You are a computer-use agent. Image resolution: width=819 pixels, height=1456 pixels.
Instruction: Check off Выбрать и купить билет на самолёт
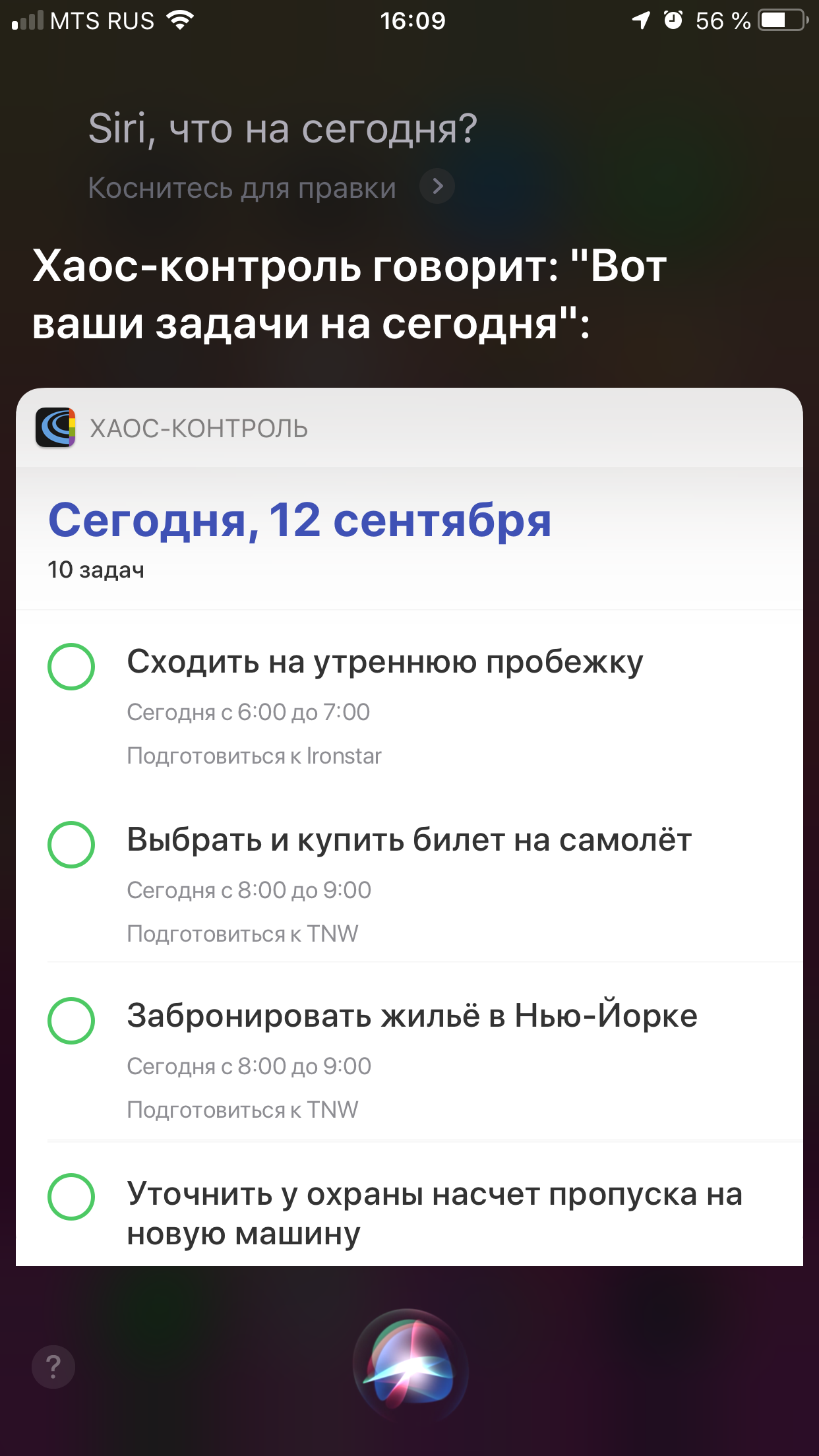click(x=71, y=845)
